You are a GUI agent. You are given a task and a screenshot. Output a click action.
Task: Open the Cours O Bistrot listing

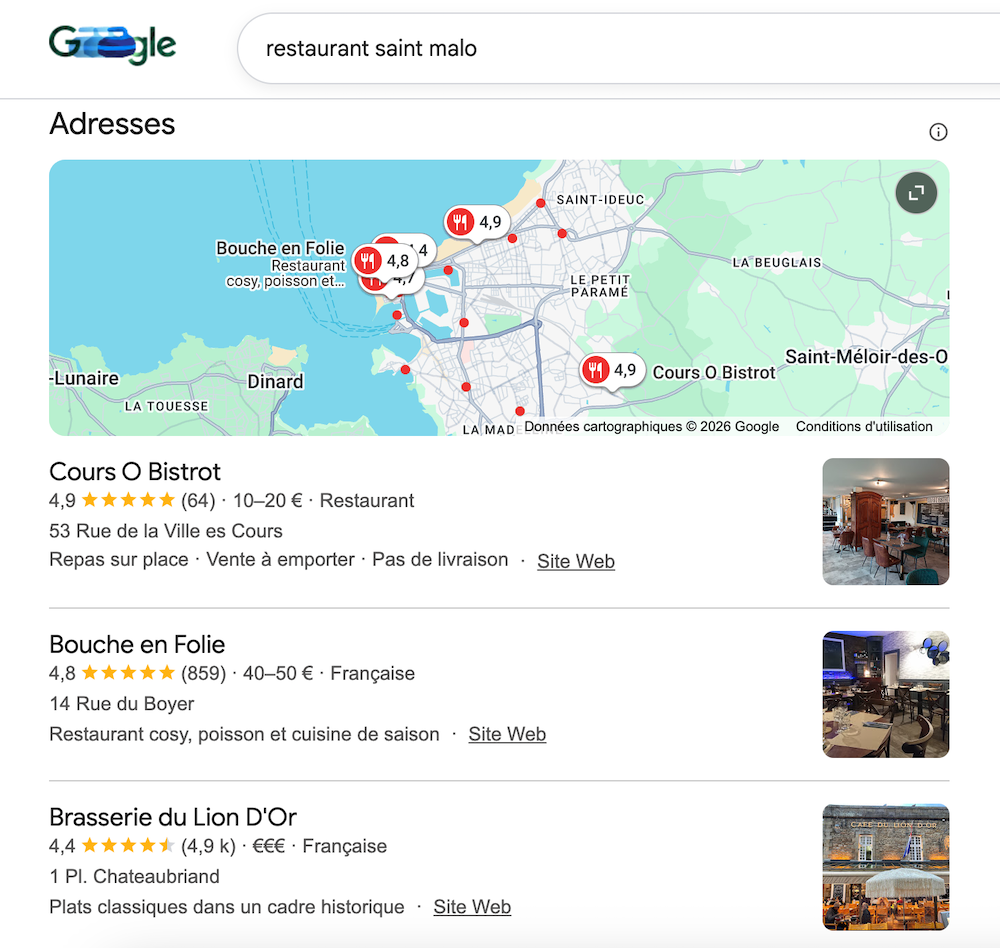click(135, 472)
